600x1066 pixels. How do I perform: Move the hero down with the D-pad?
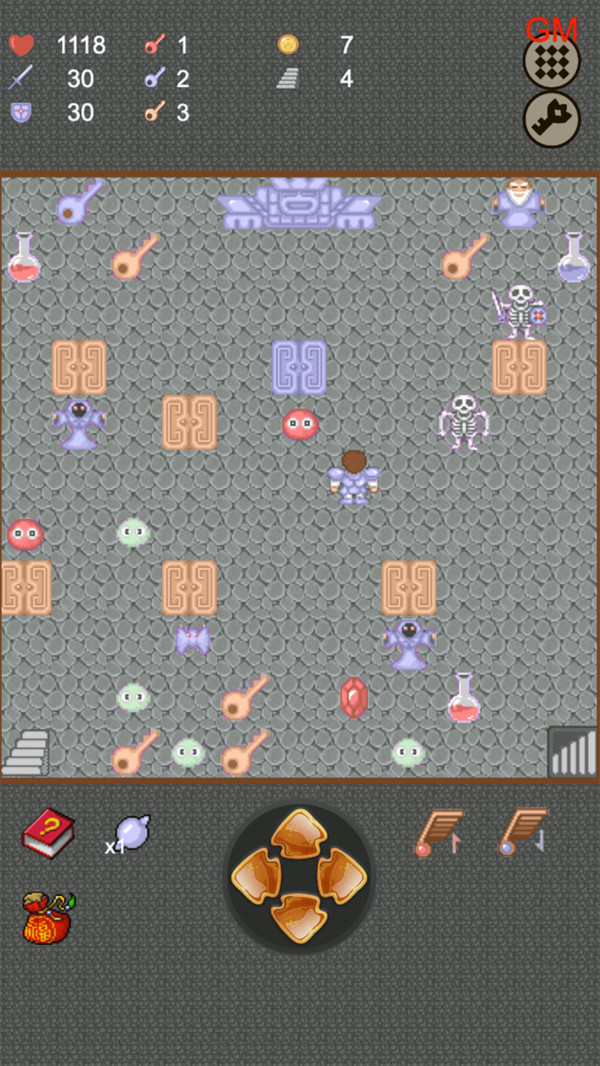(x=299, y=918)
